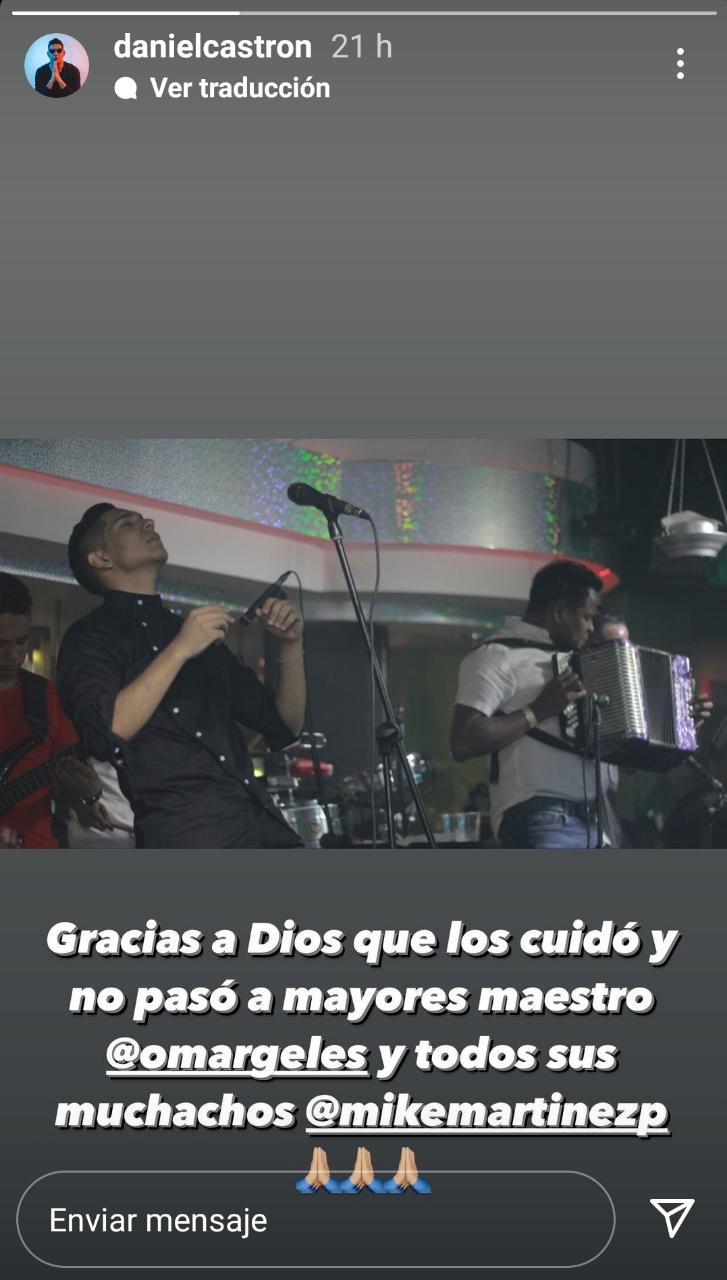The width and height of the screenshot is (727, 1280).
Task: Tap the danielcastron username
Action: click(213, 46)
